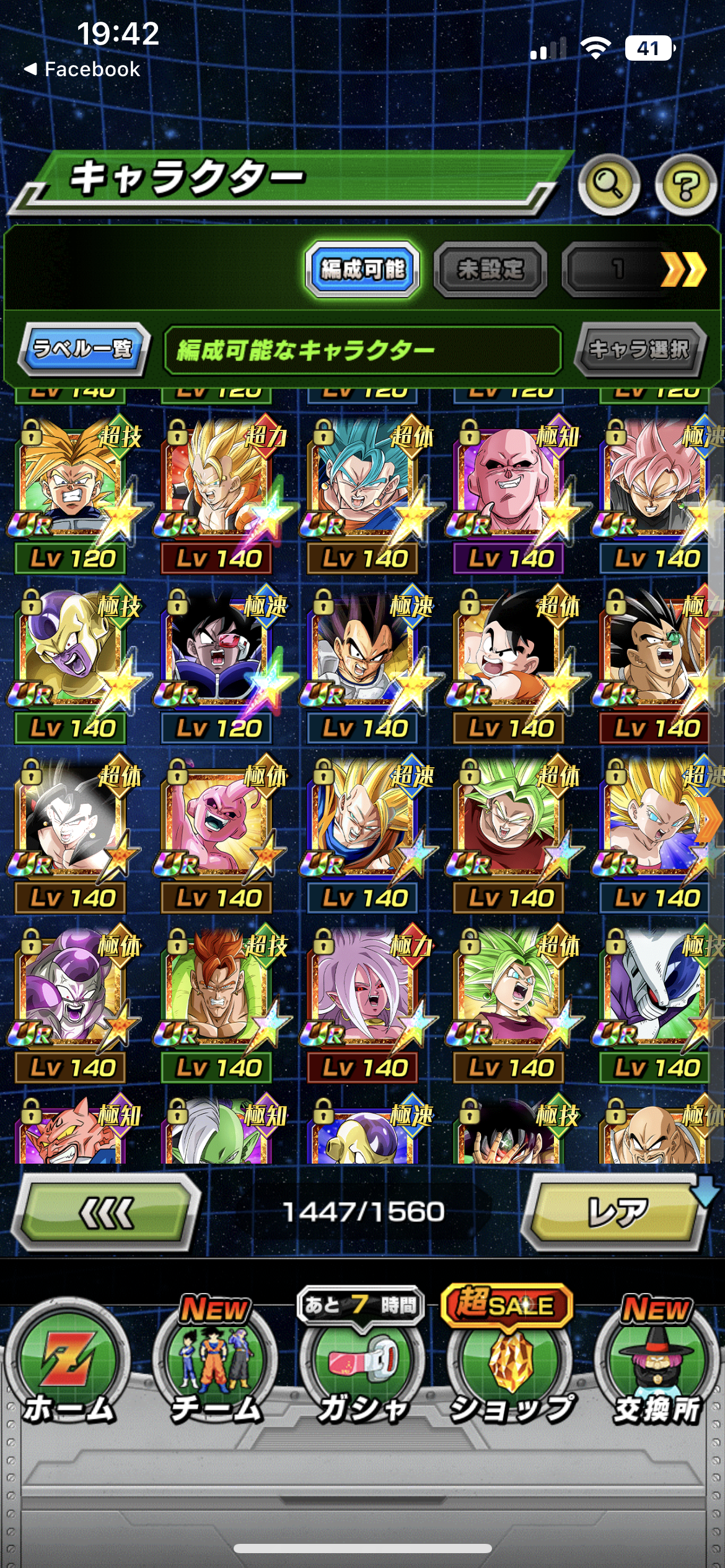Tap the 未設定 filter button

coord(490,269)
